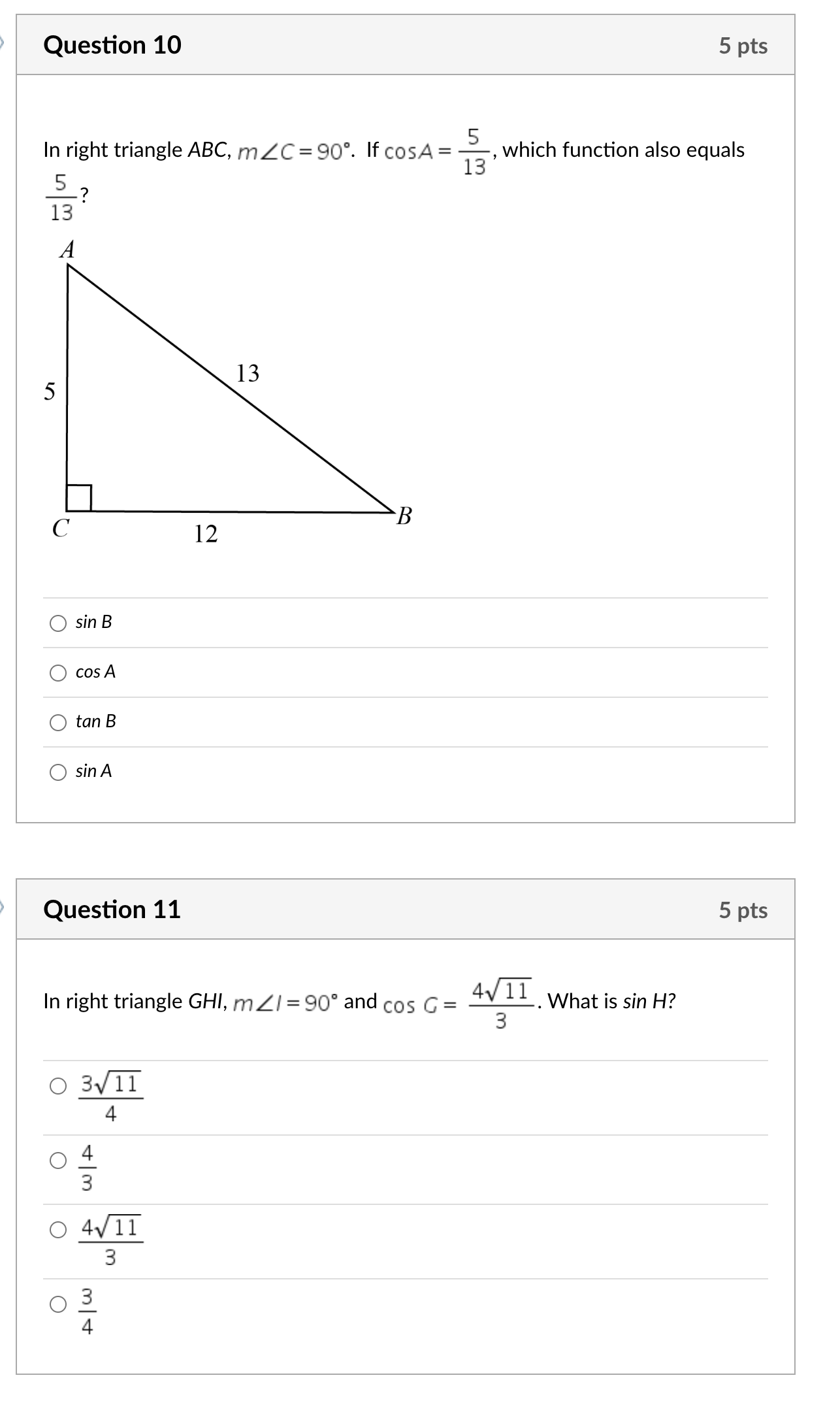
Task: Click the Question 11 header
Action: point(112,909)
